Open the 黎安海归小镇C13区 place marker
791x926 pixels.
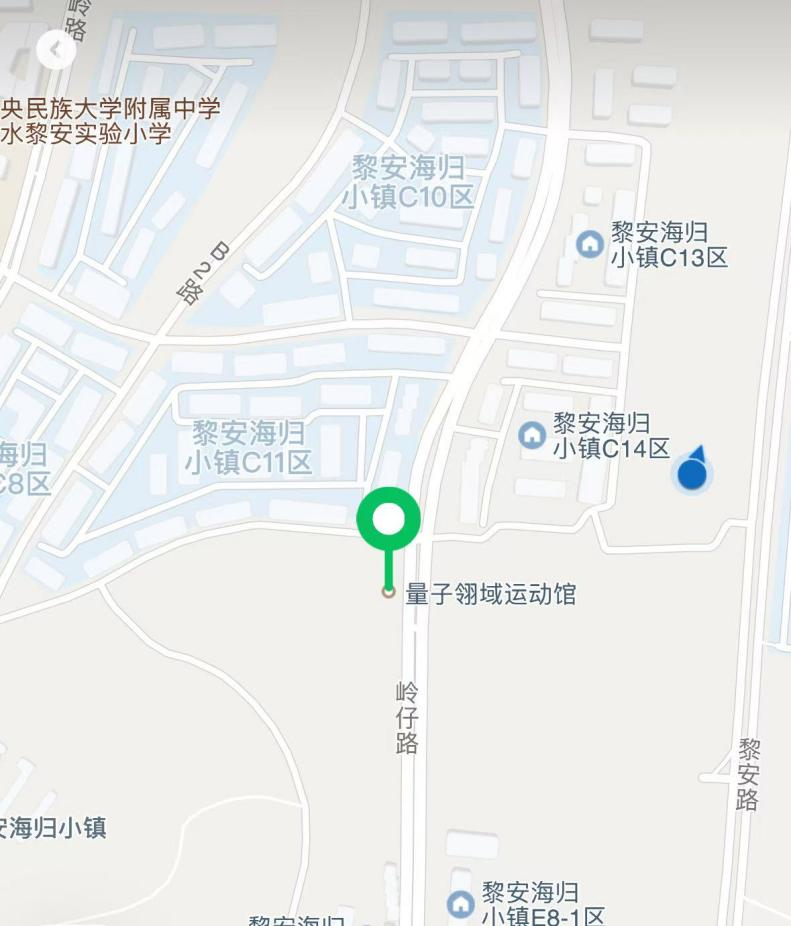coord(590,243)
